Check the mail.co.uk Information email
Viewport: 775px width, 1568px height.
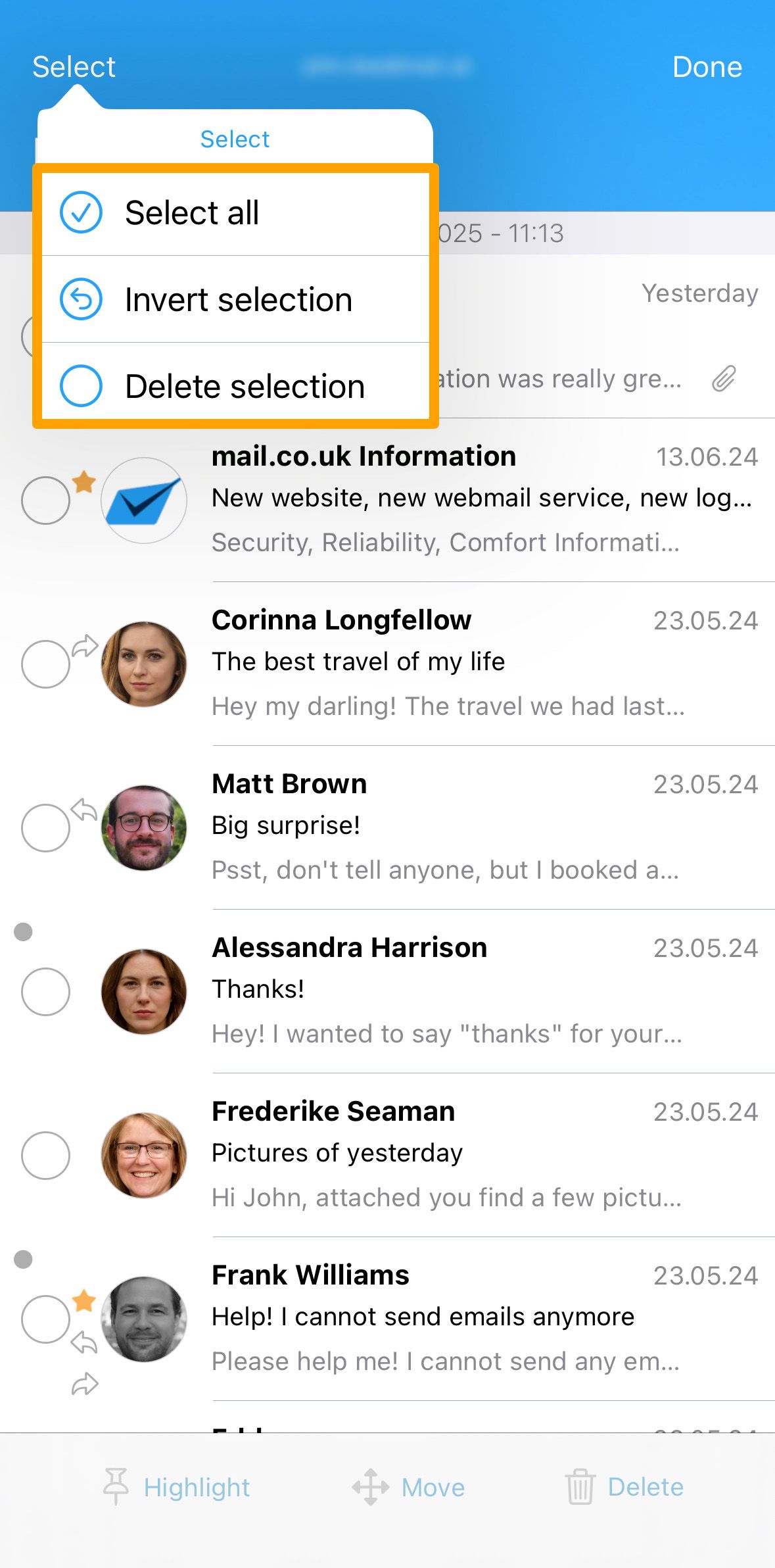45,501
